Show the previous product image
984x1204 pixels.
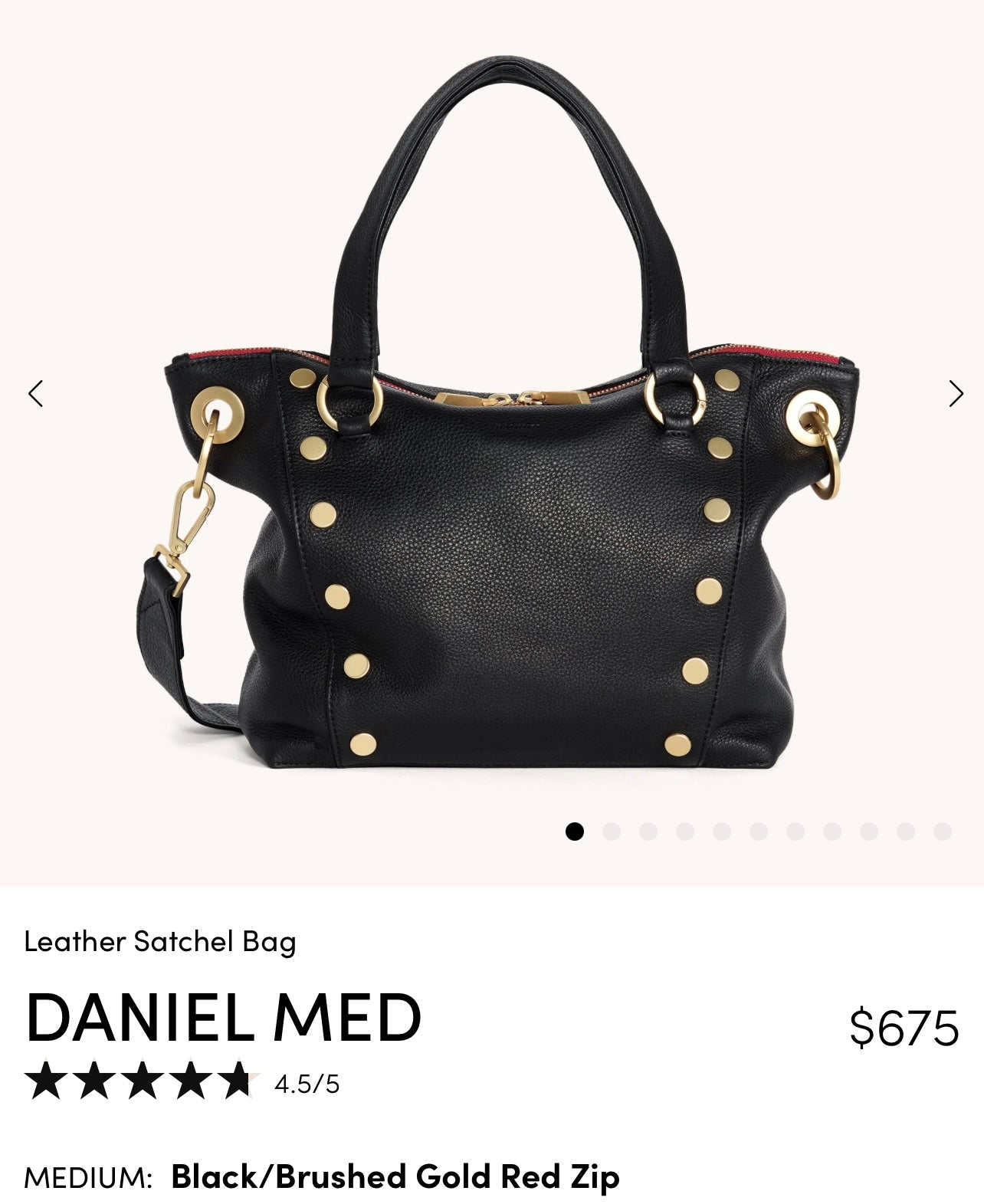click(35, 393)
